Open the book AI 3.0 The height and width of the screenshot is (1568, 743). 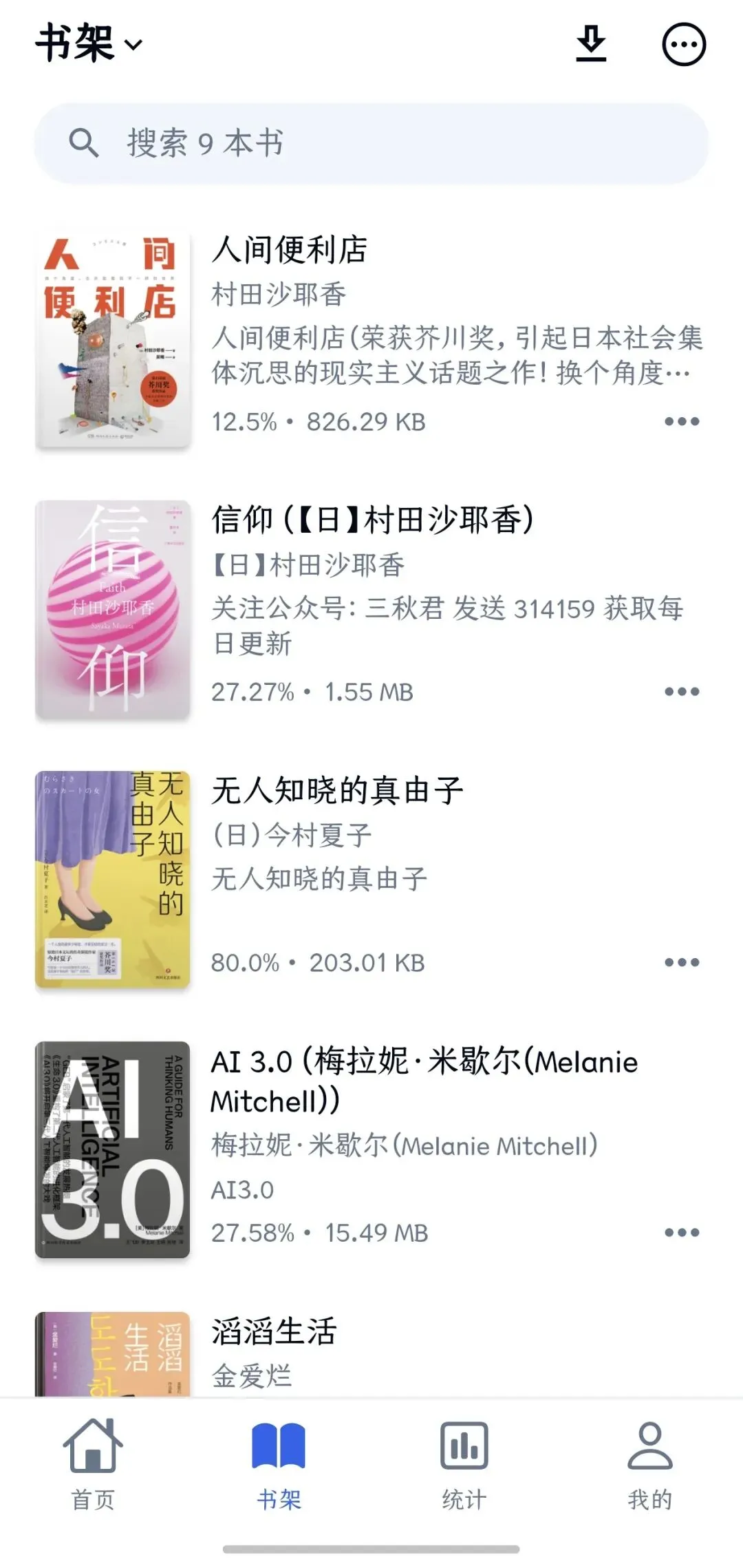[x=371, y=1151]
